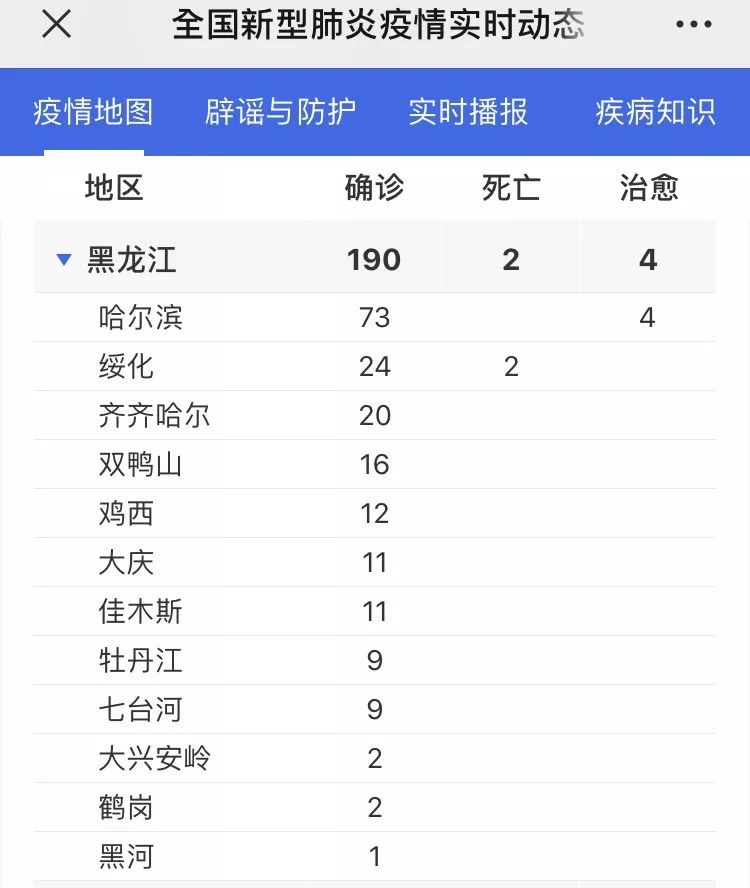Open the 辟谣与防护 tab
This screenshot has width=750, height=888.
pos(282,113)
